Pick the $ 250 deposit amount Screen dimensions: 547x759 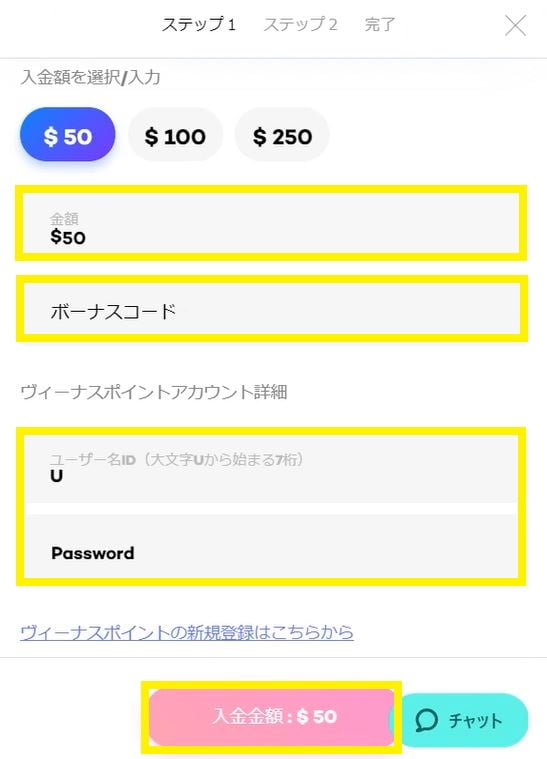click(x=282, y=135)
